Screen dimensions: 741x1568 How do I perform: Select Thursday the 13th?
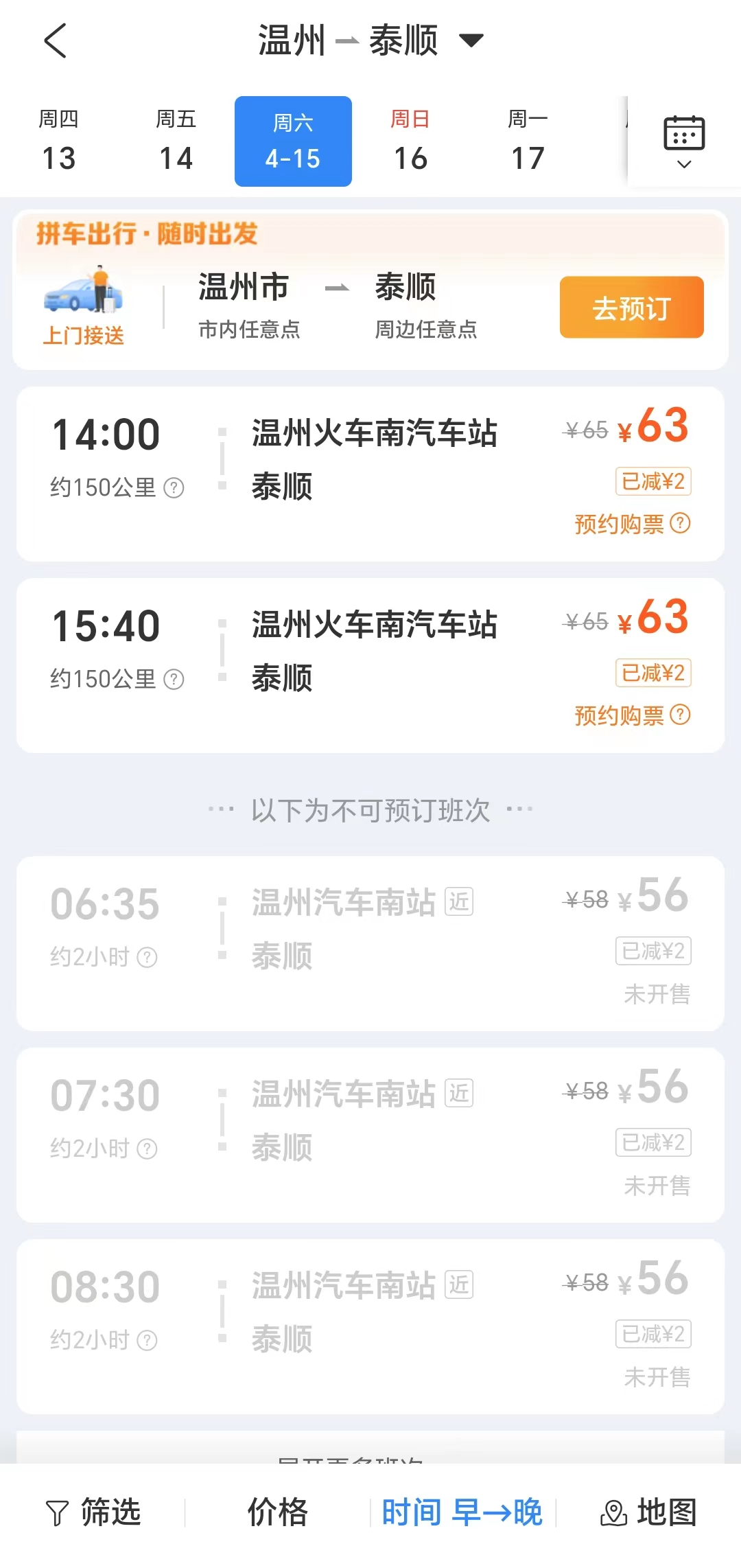click(58, 141)
